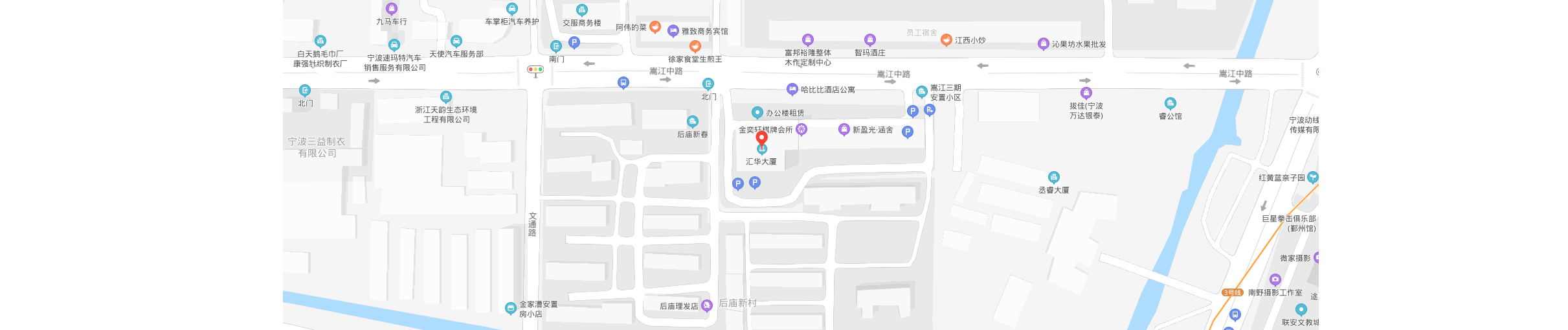Viewport: 1568px width, 330px height.
Task: Open the 哈比比酒店公寓 hotel marker
Action: pos(792,89)
